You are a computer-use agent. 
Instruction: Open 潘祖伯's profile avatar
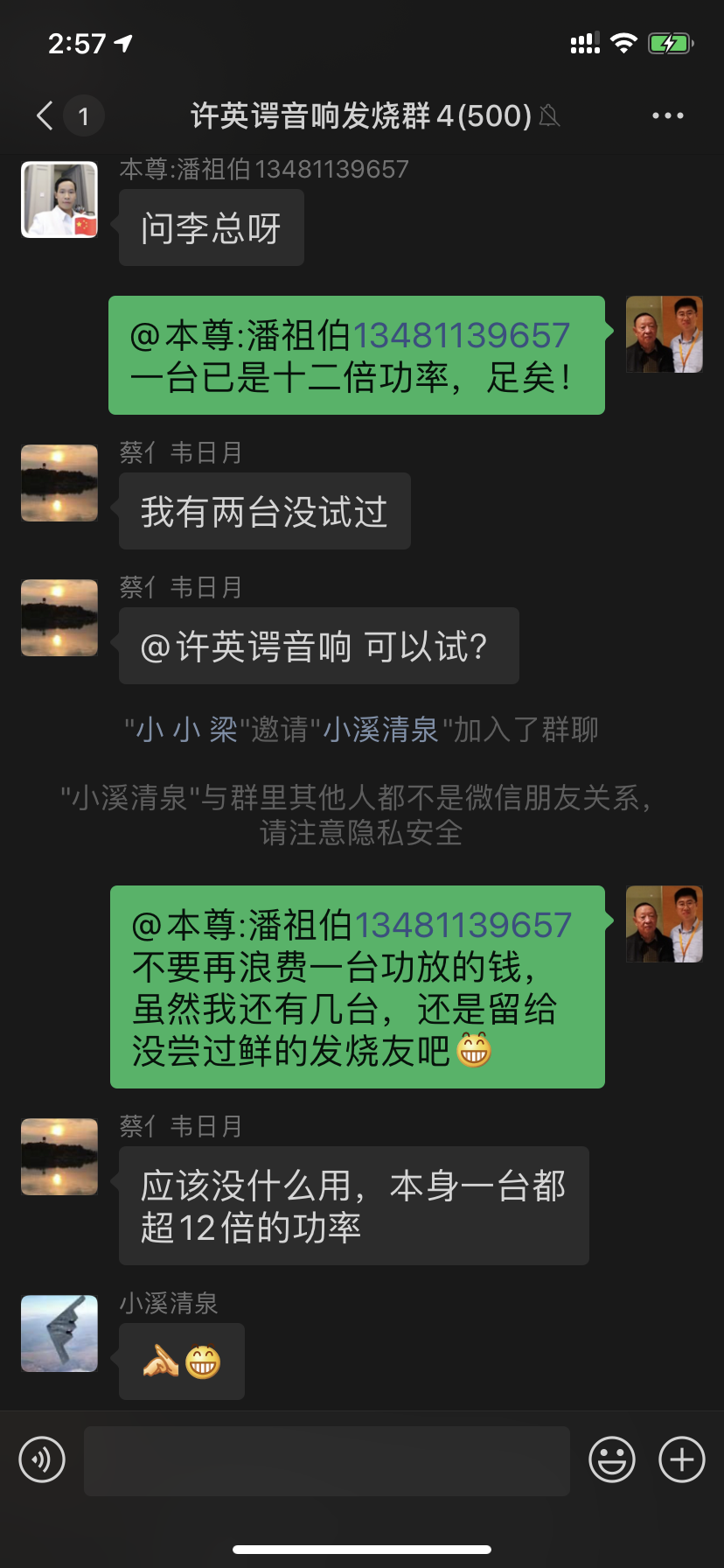tap(59, 199)
